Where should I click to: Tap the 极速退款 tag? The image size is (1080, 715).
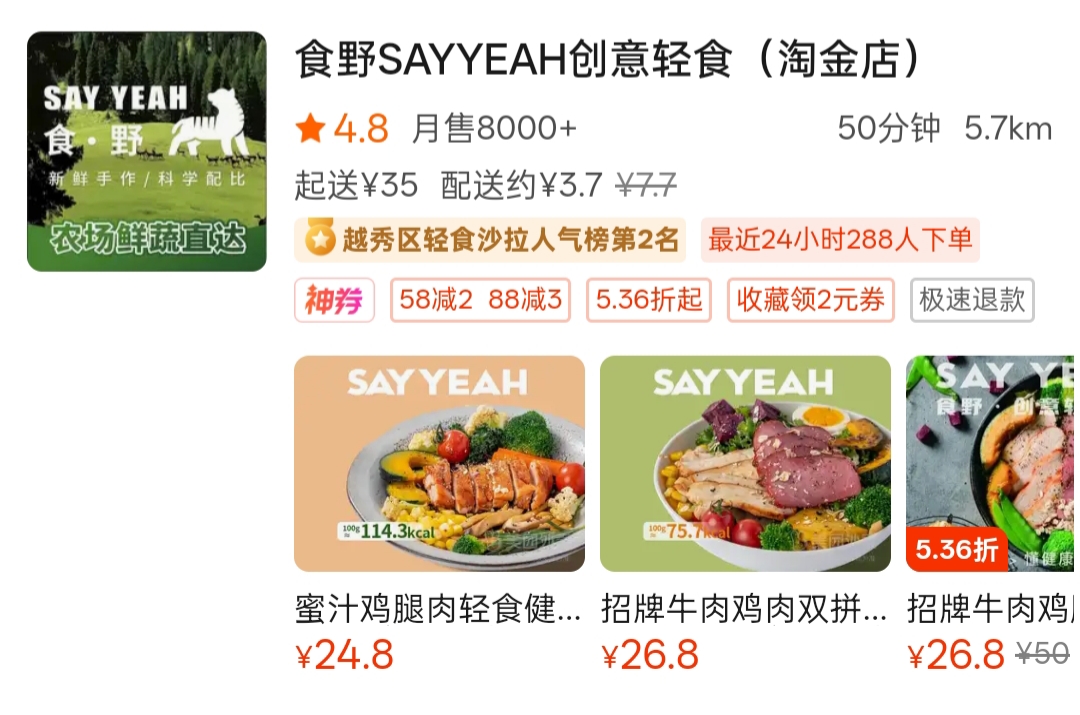972,301
